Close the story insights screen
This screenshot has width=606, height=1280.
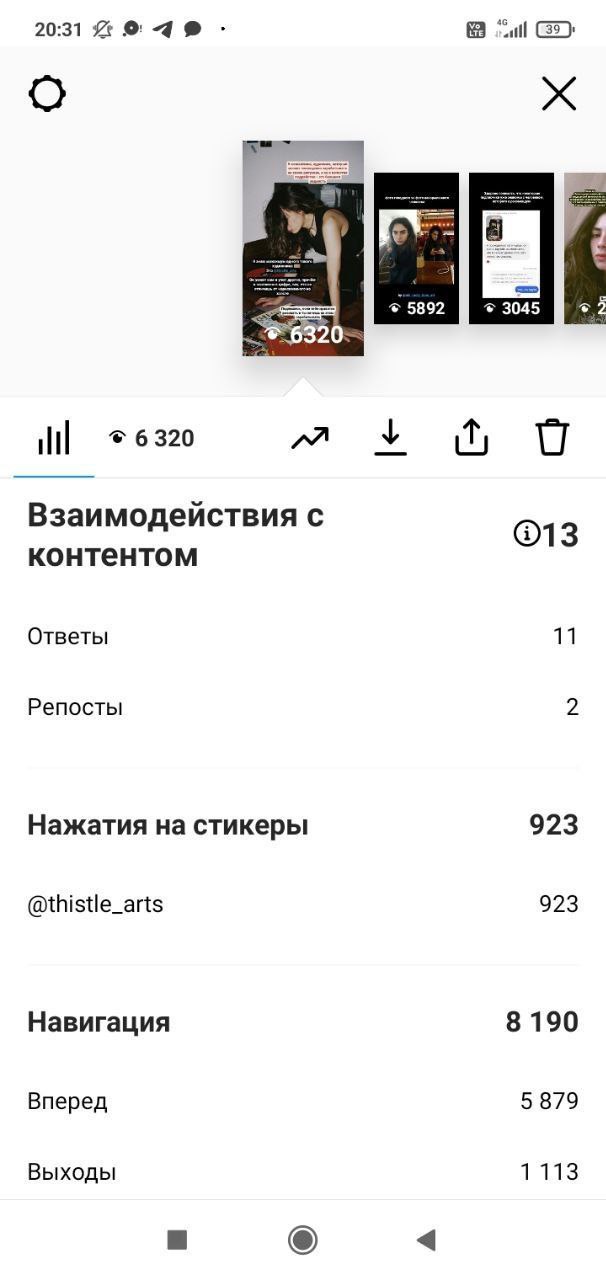pos(559,94)
